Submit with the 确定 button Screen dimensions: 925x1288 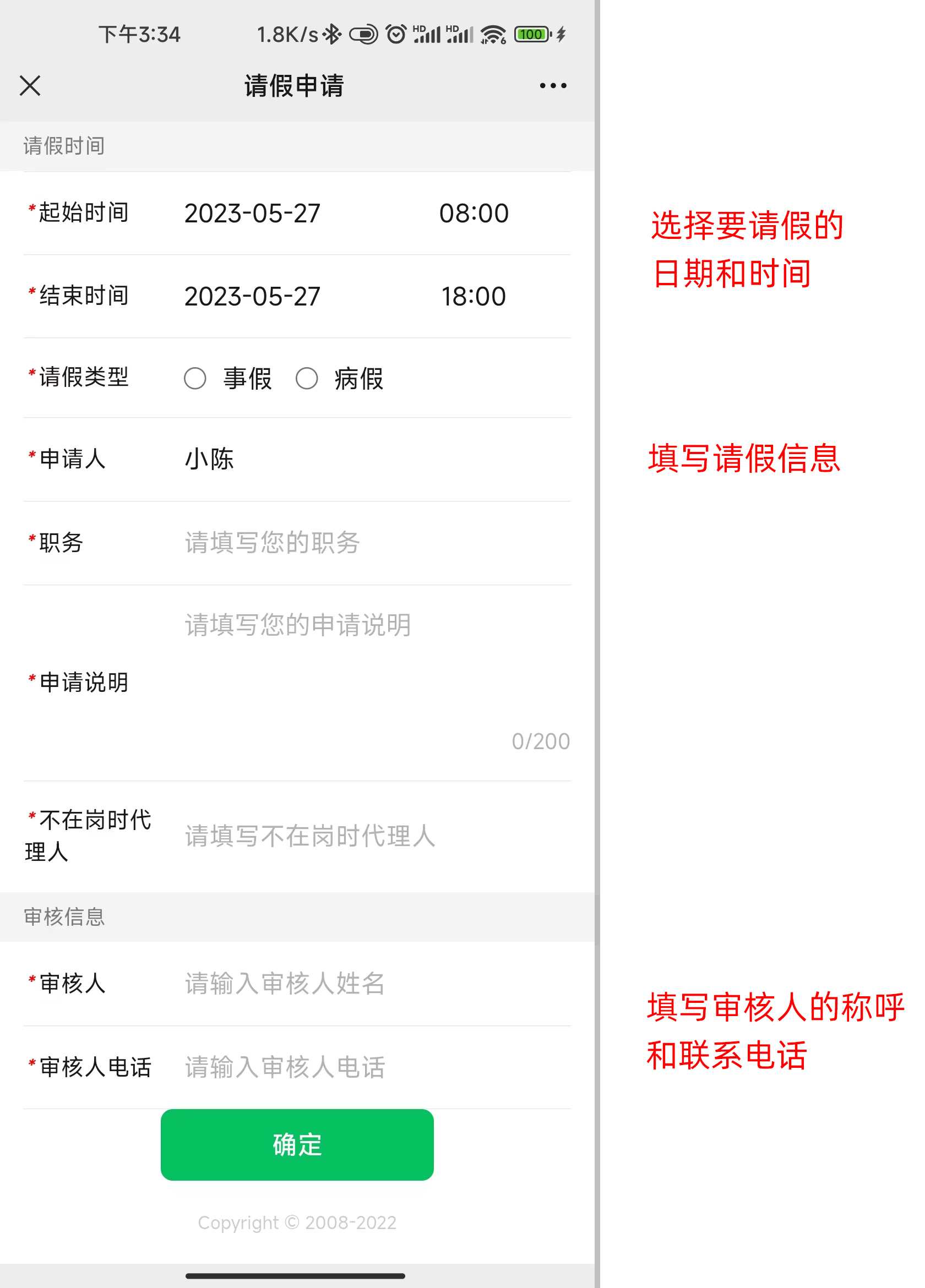click(297, 1144)
